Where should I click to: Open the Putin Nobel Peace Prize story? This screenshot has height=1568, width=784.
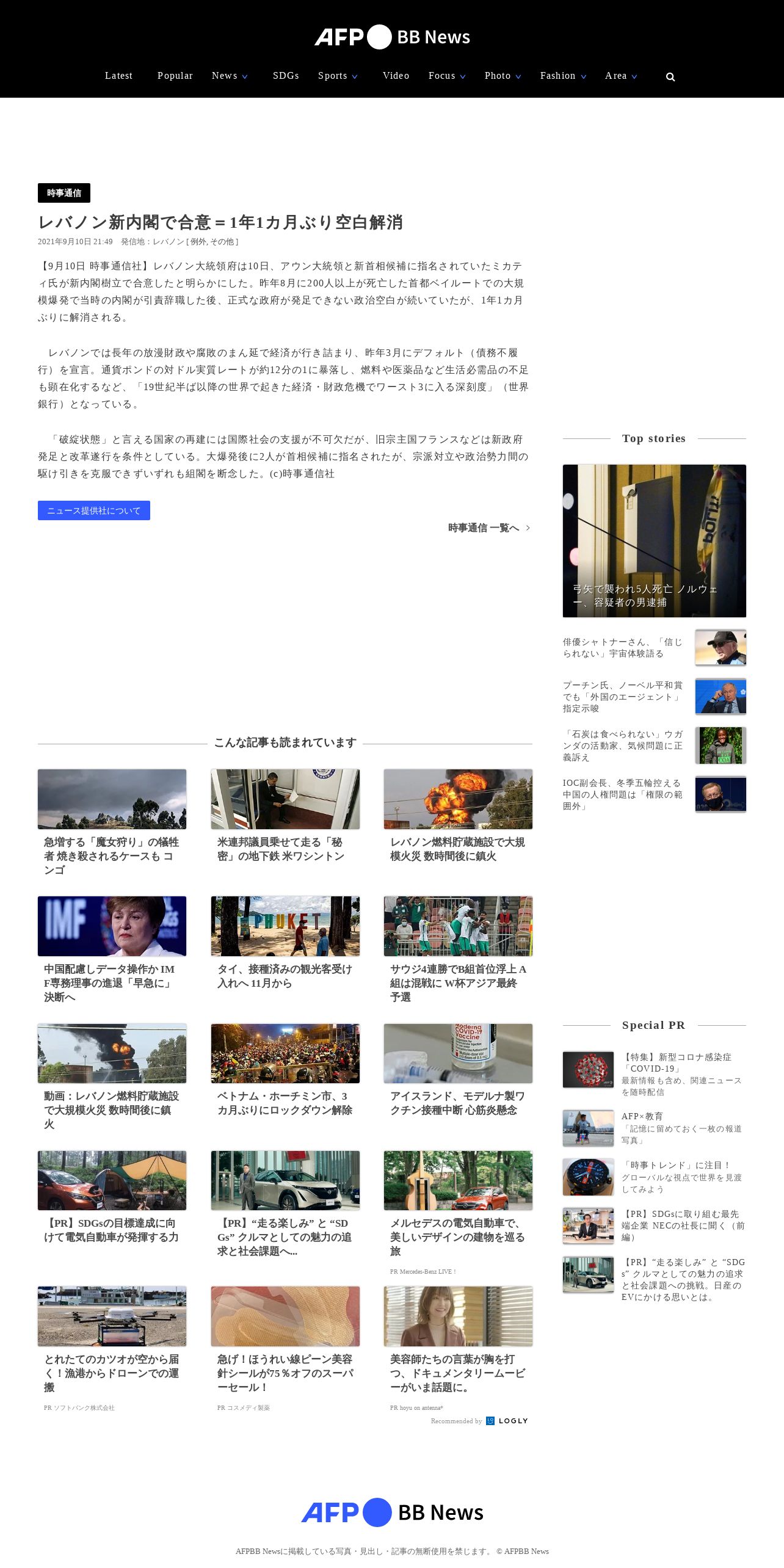pos(655,697)
